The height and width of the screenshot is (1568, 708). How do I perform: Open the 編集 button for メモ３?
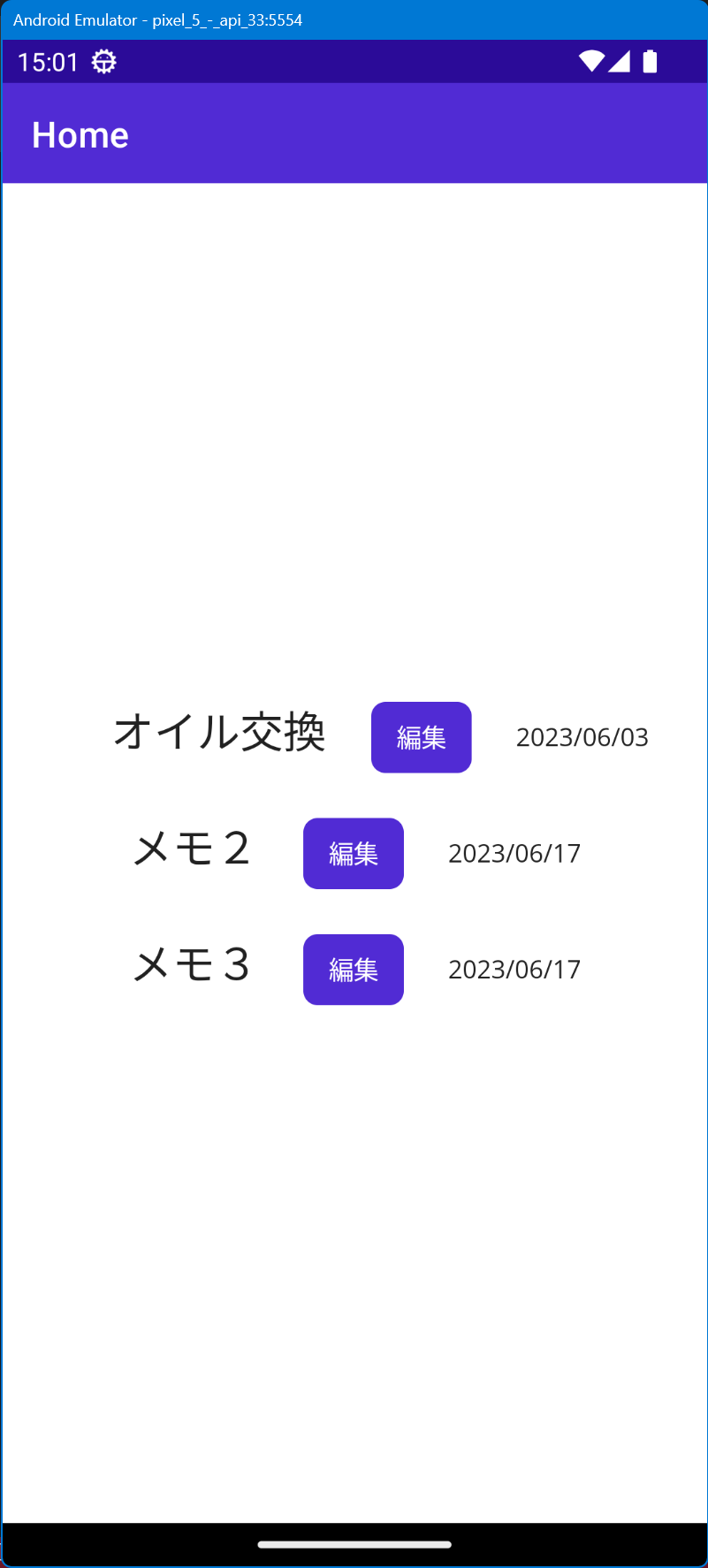(354, 970)
